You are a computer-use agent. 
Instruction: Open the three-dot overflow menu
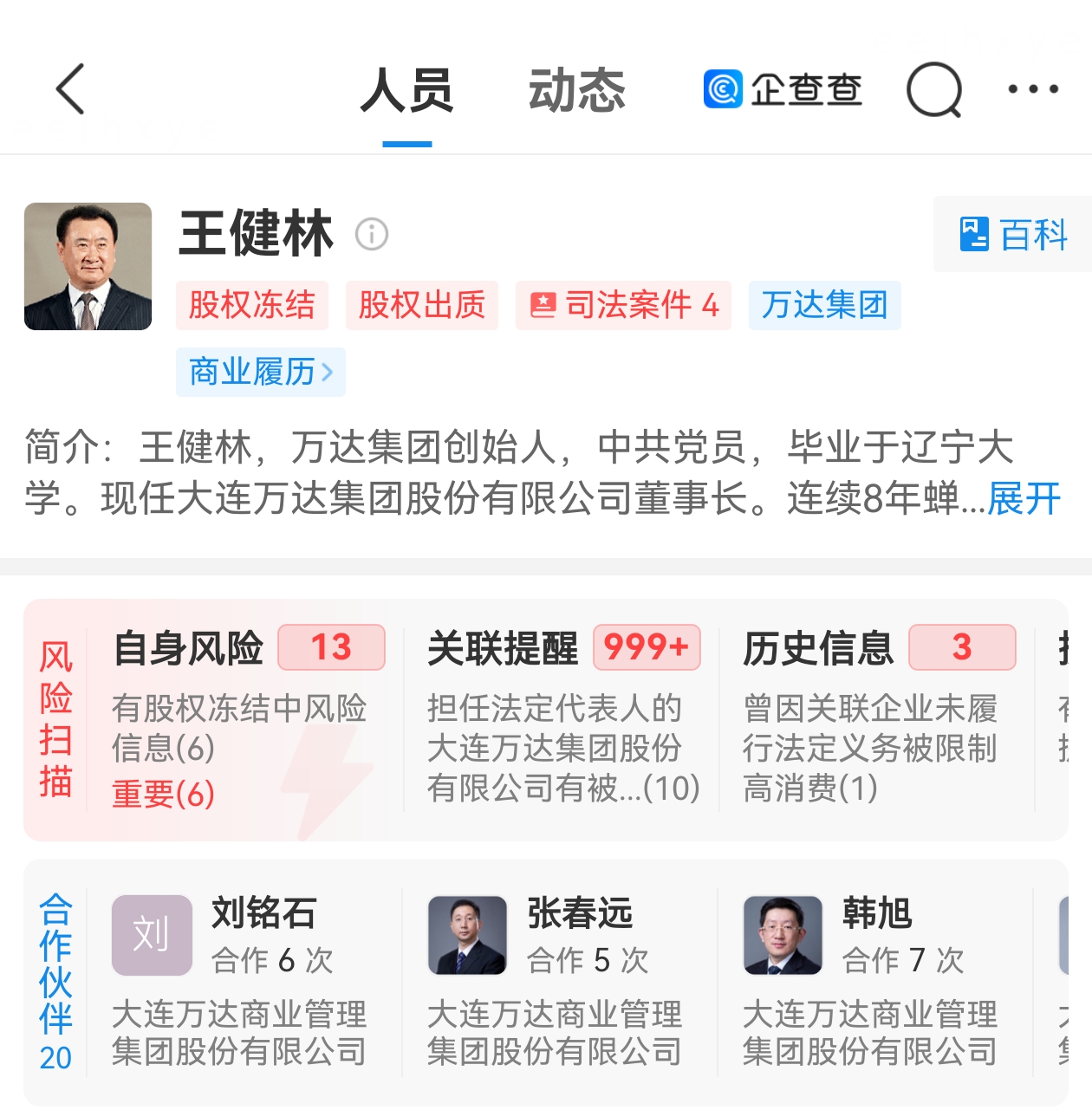[1033, 89]
